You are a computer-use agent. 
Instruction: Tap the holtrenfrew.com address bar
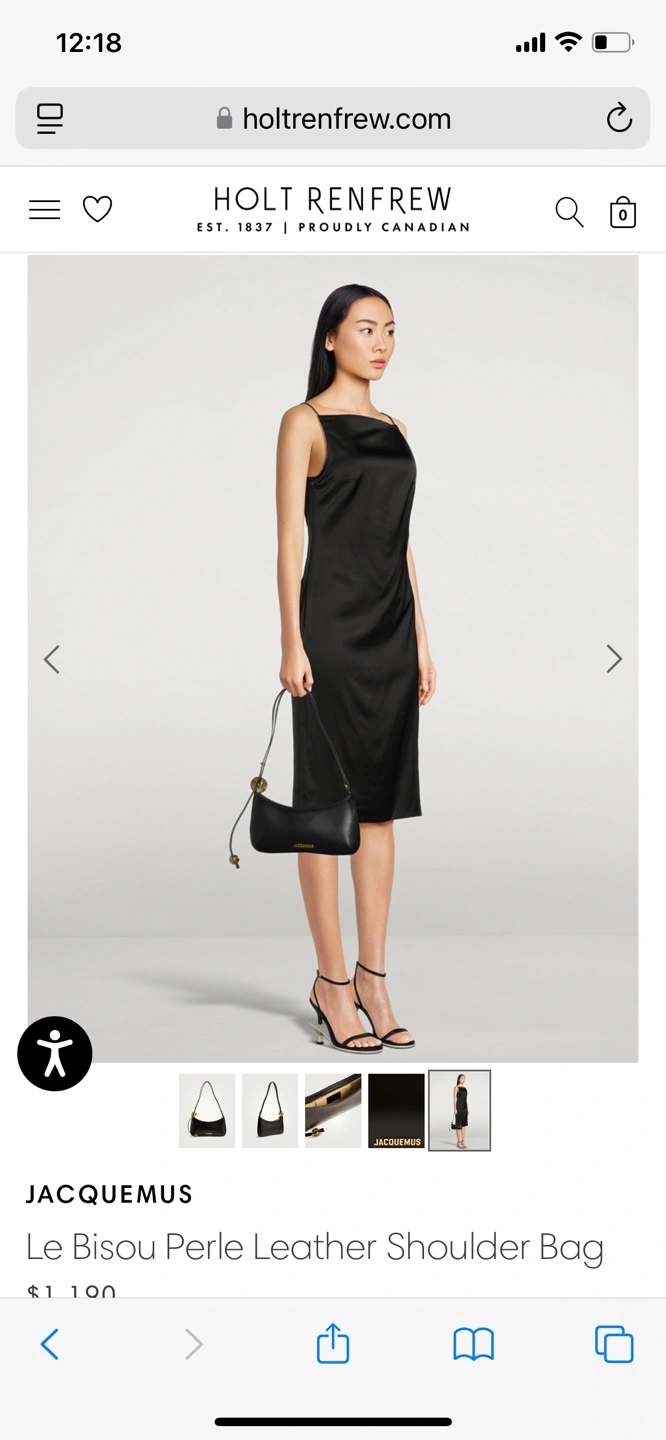pyautogui.click(x=333, y=119)
